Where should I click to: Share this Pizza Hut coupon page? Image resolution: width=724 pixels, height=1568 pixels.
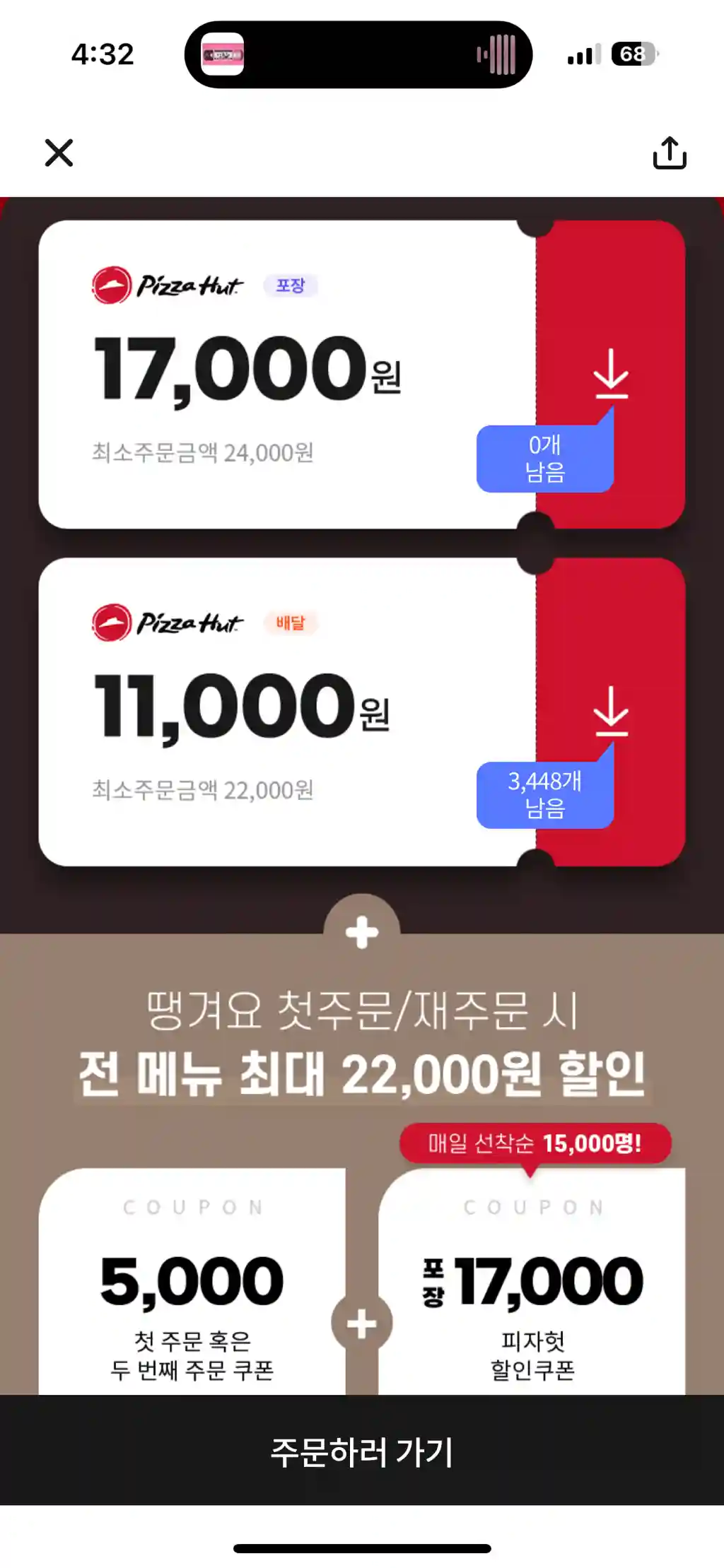click(x=669, y=153)
